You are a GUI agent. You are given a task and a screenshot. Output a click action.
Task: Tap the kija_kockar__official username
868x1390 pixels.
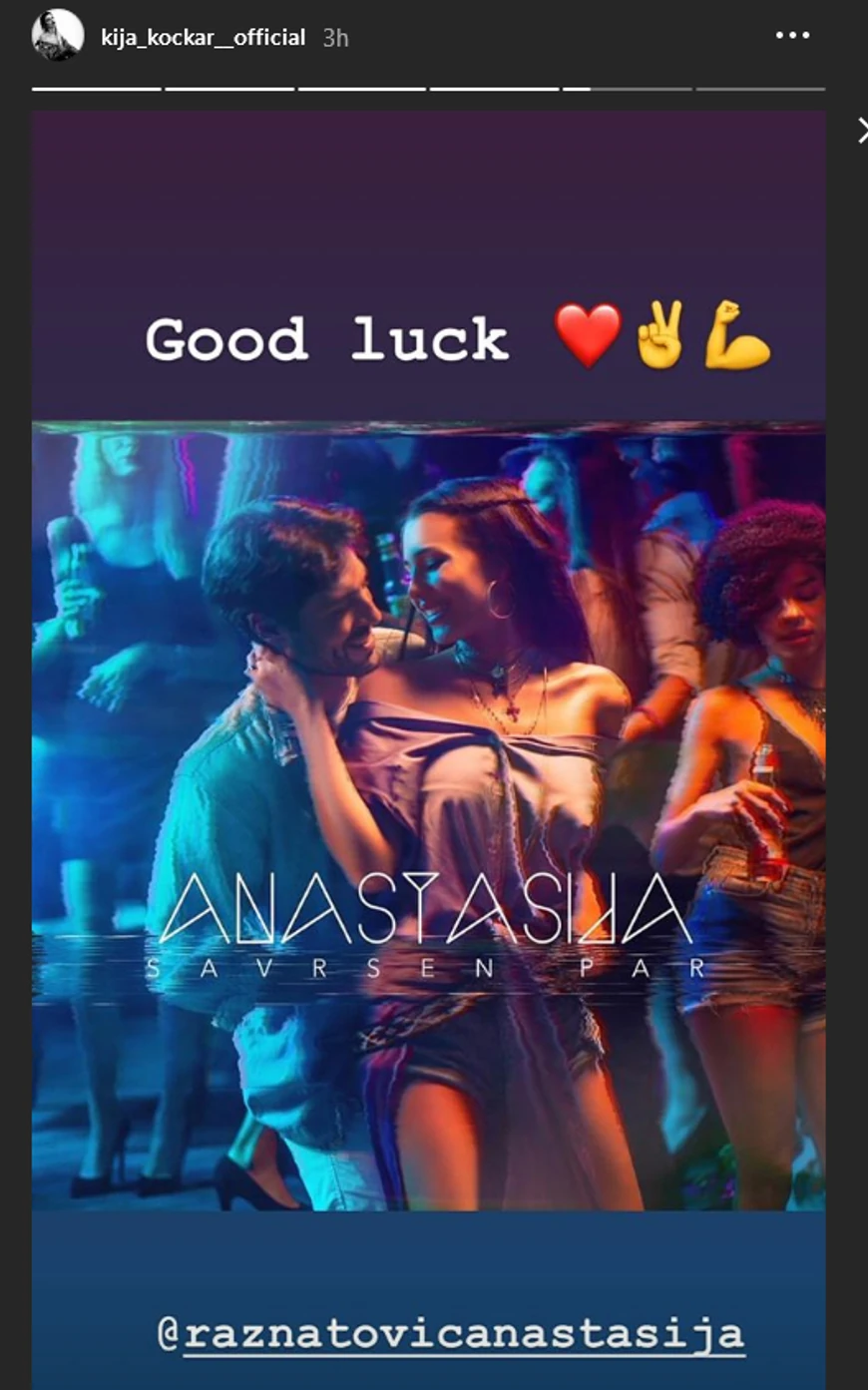[203, 38]
